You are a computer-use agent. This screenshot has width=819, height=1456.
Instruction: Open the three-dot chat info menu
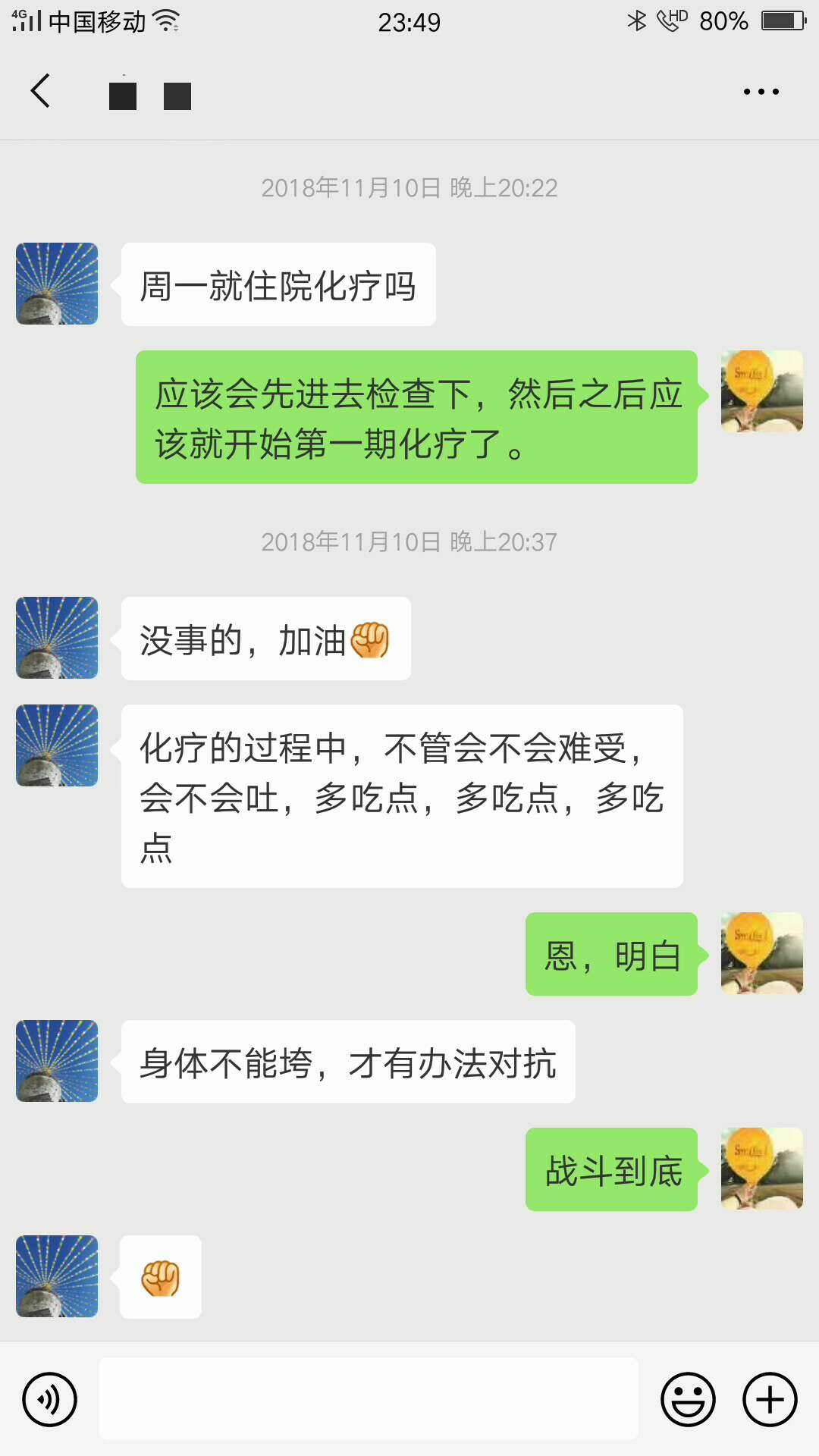[x=761, y=92]
